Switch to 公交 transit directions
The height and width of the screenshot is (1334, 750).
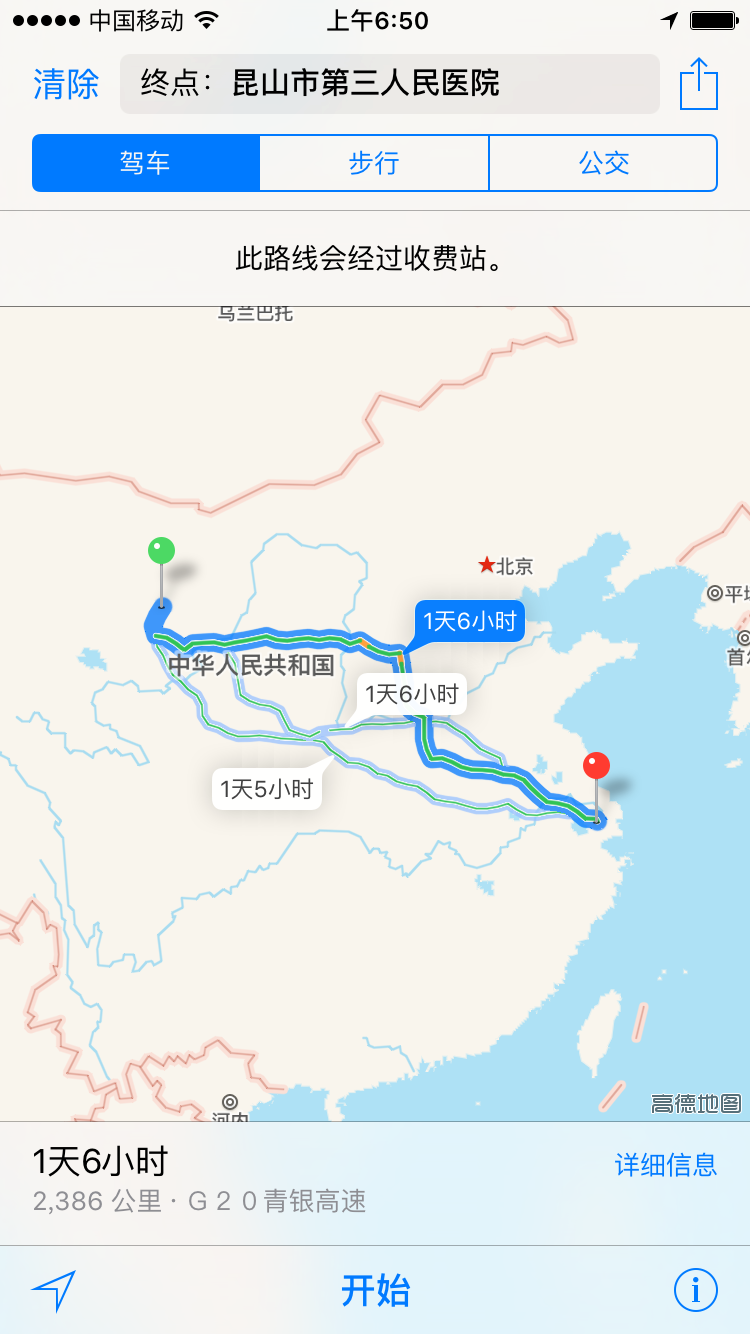(x=603, y=163)
